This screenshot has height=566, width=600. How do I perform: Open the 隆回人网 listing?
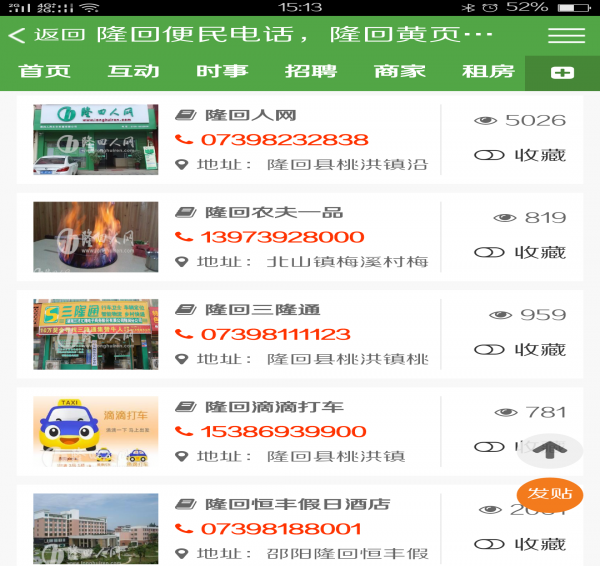click(250, 115)
